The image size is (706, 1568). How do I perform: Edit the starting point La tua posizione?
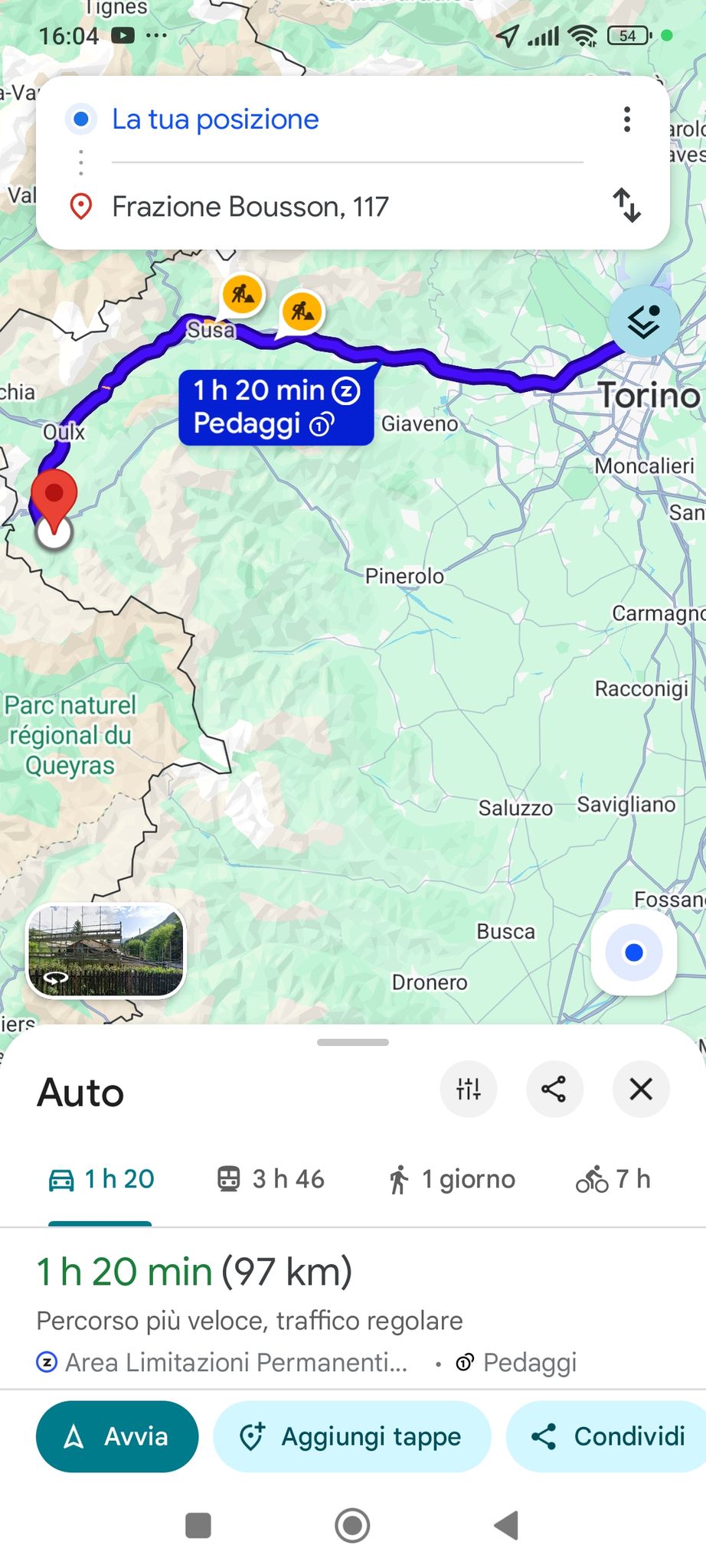[215, 119]
